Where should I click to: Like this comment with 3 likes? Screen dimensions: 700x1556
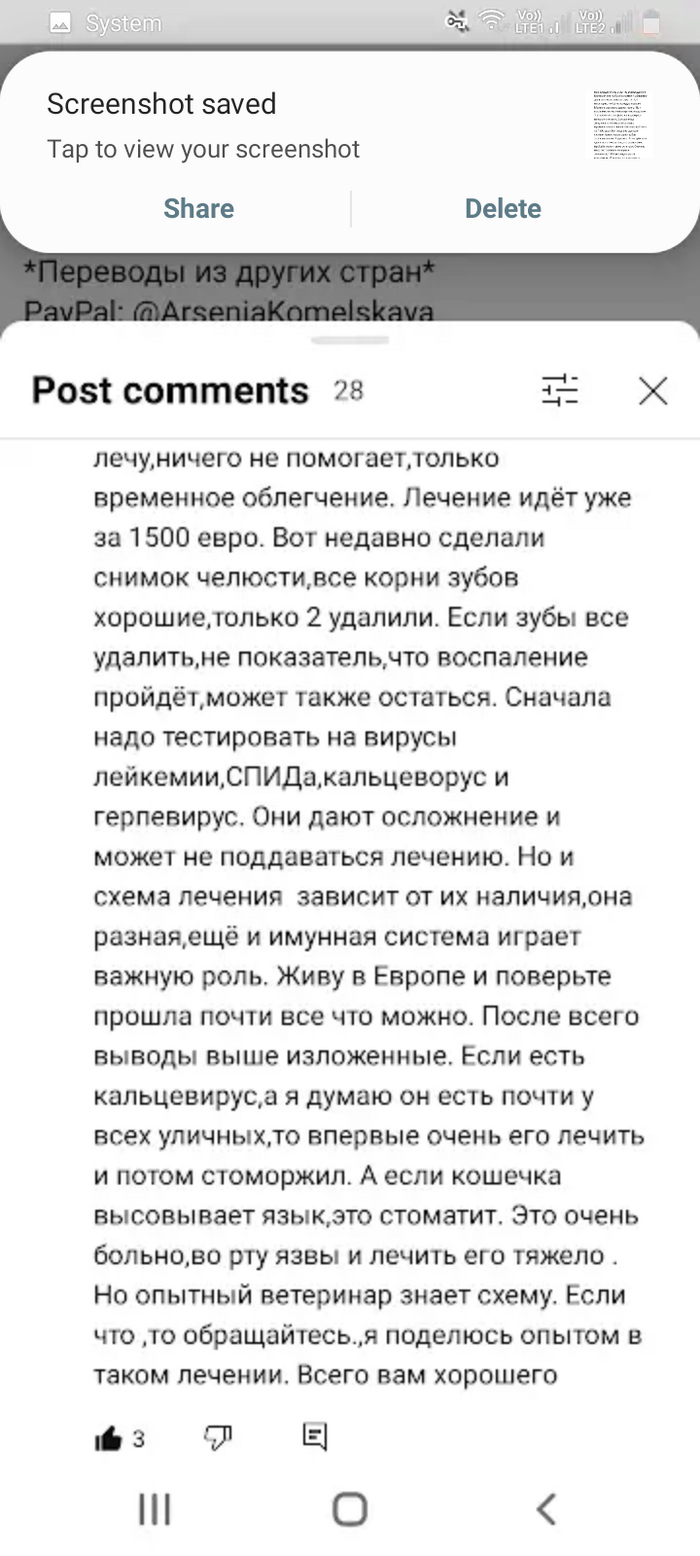[108, 1438]
